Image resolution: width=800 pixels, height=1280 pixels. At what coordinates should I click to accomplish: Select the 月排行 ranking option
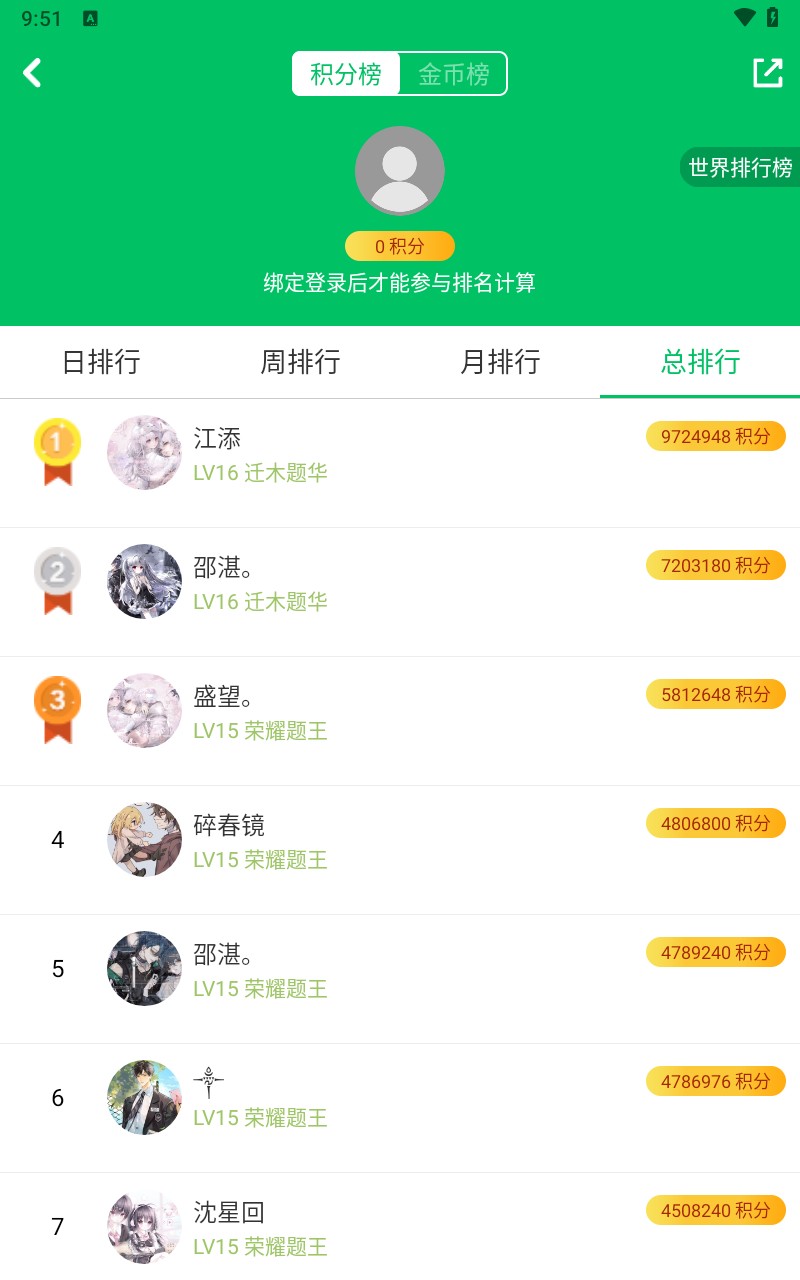point(500,362)
